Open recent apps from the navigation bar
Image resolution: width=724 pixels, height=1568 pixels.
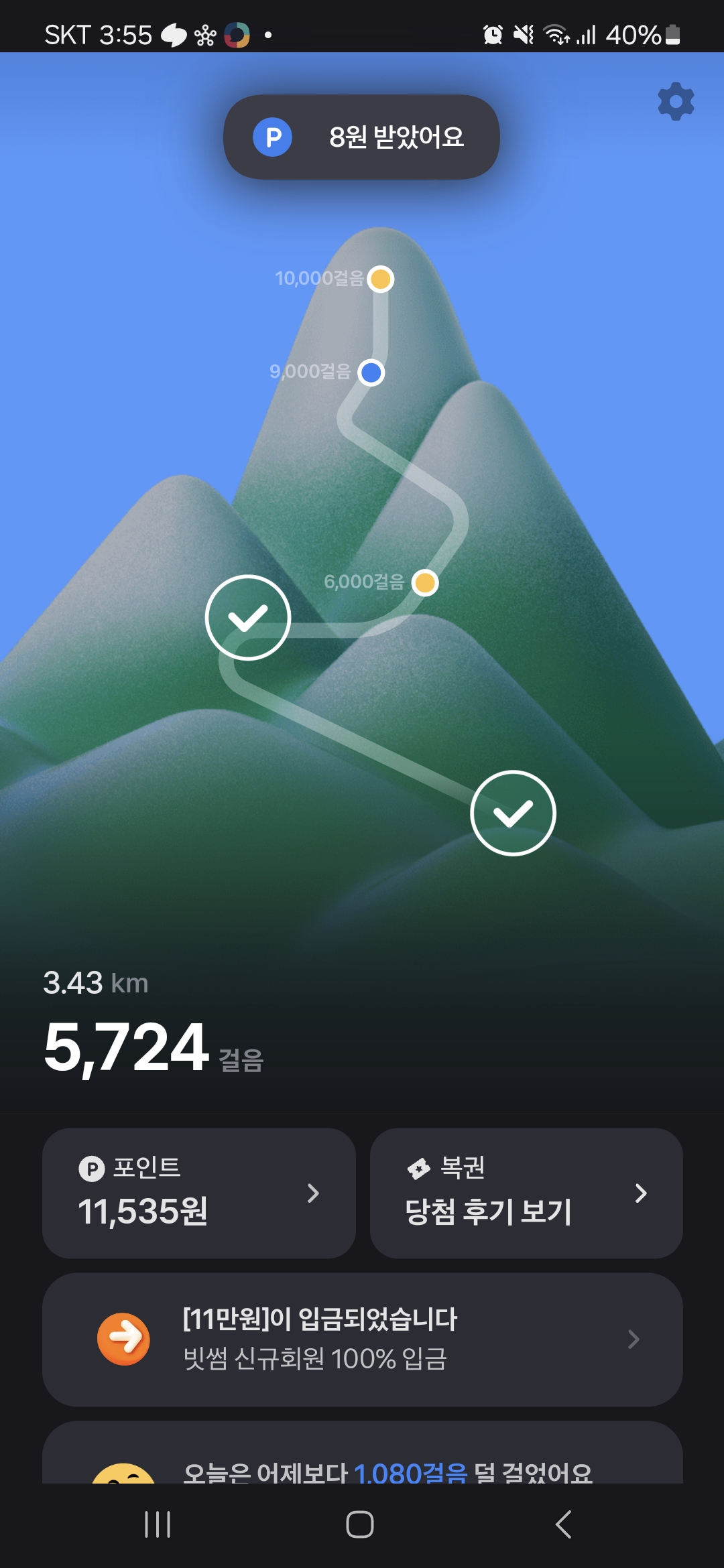click(x=158, y=1524)
